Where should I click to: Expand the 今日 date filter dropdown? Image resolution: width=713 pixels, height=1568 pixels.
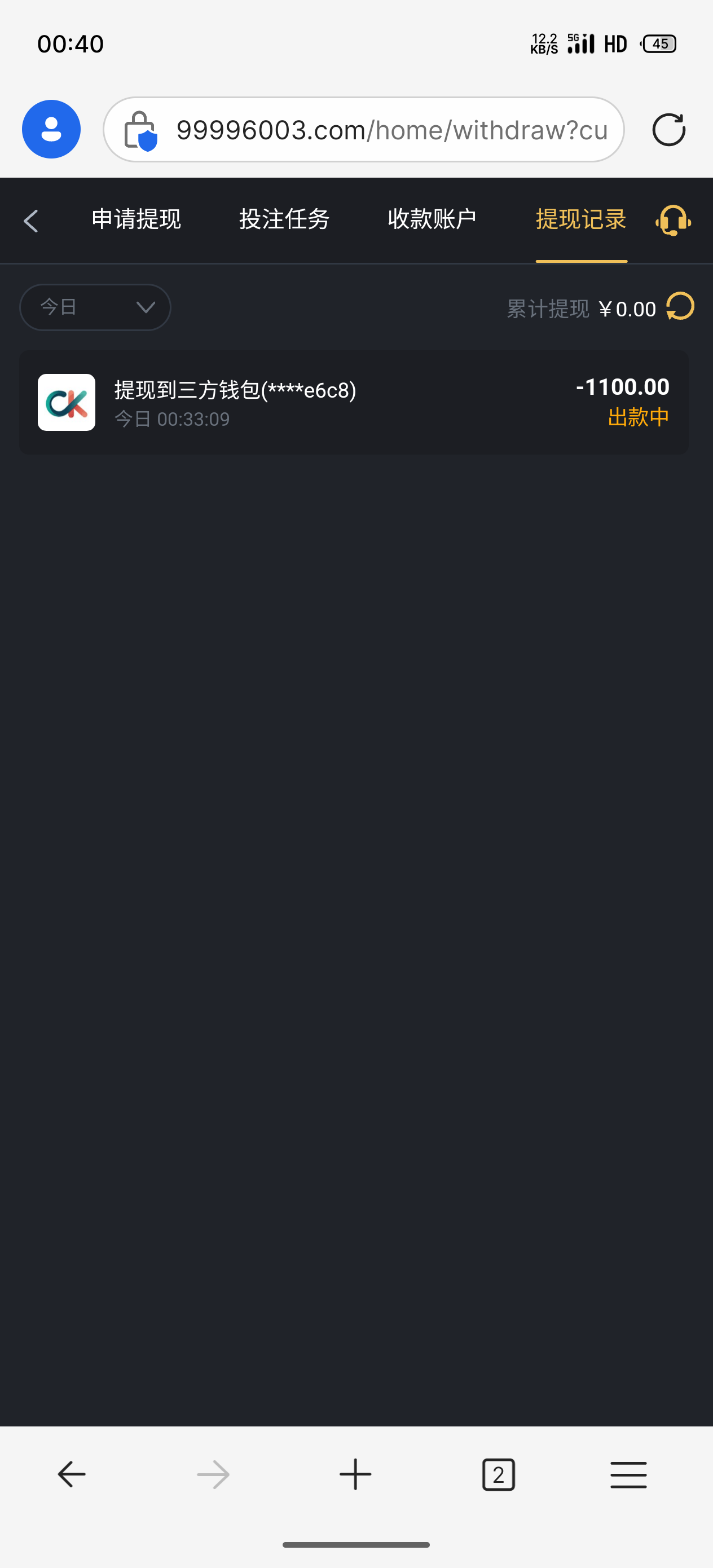(95, 307)
